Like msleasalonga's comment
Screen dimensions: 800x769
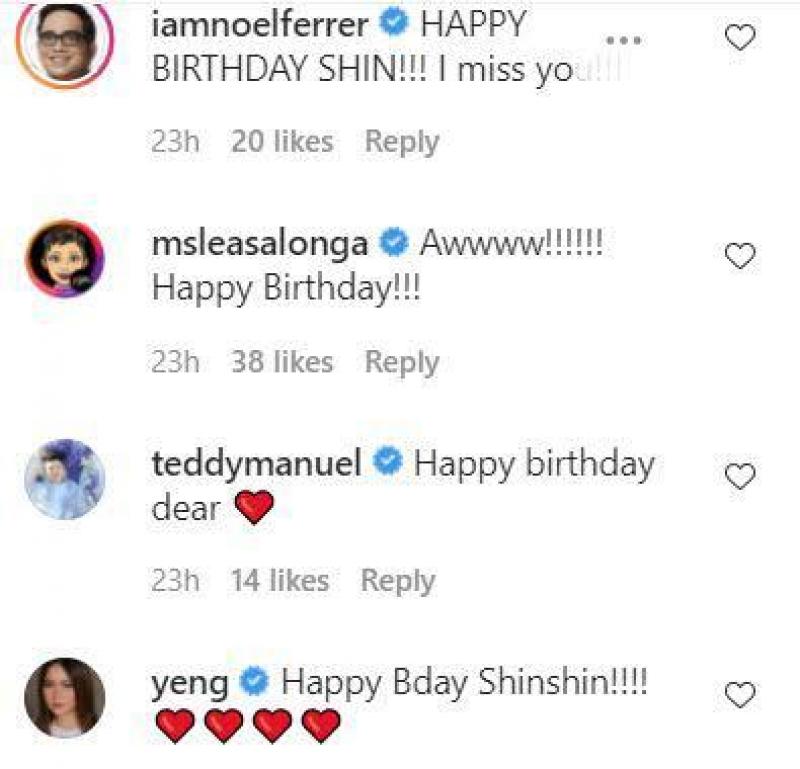[x=739, y=257]
